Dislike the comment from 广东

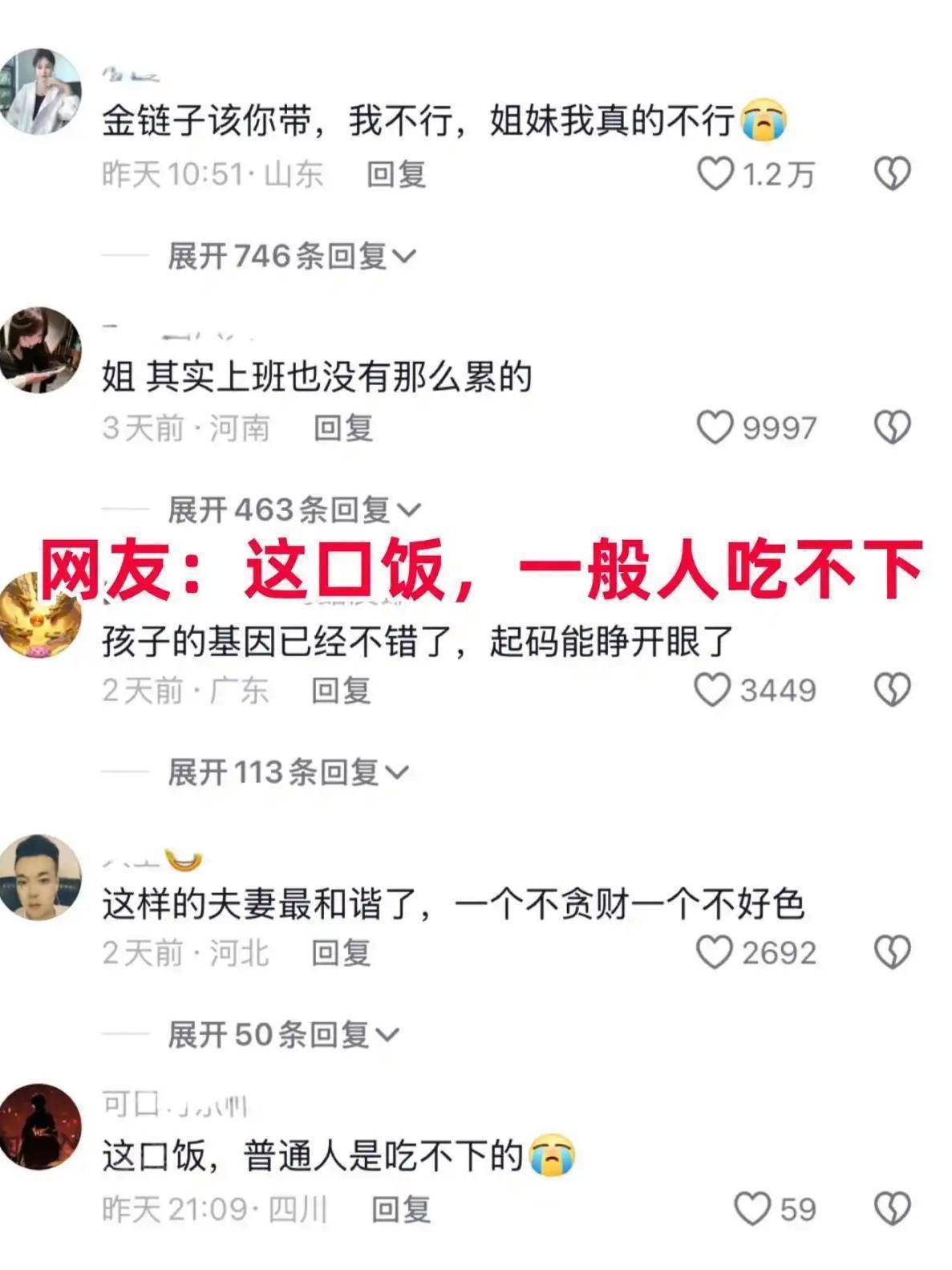pos(892,690)
